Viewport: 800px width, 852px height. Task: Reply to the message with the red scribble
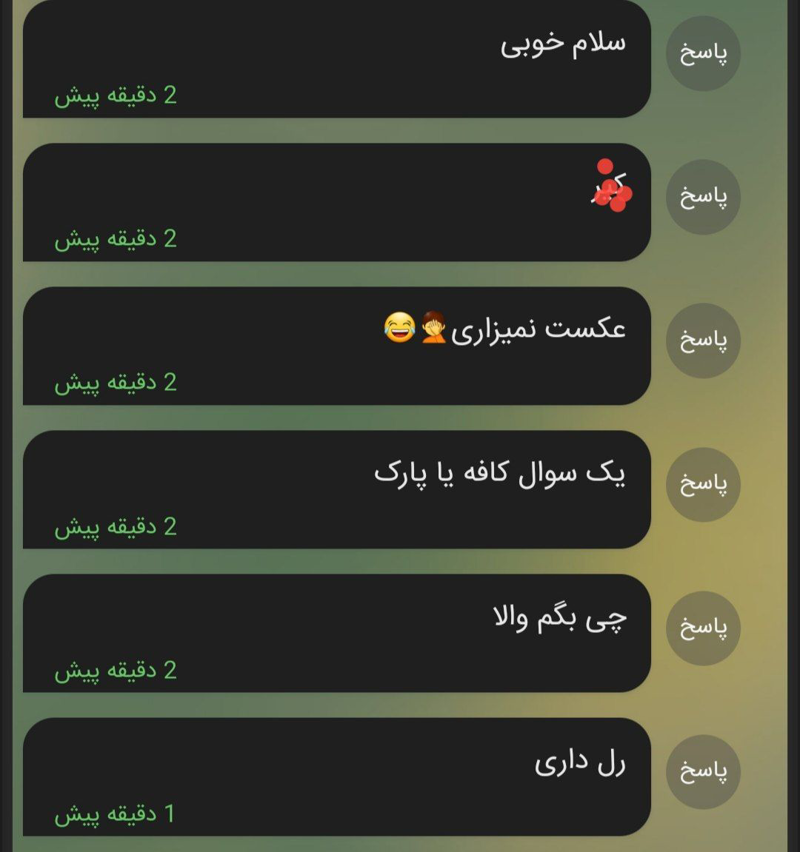click(703, 196)
